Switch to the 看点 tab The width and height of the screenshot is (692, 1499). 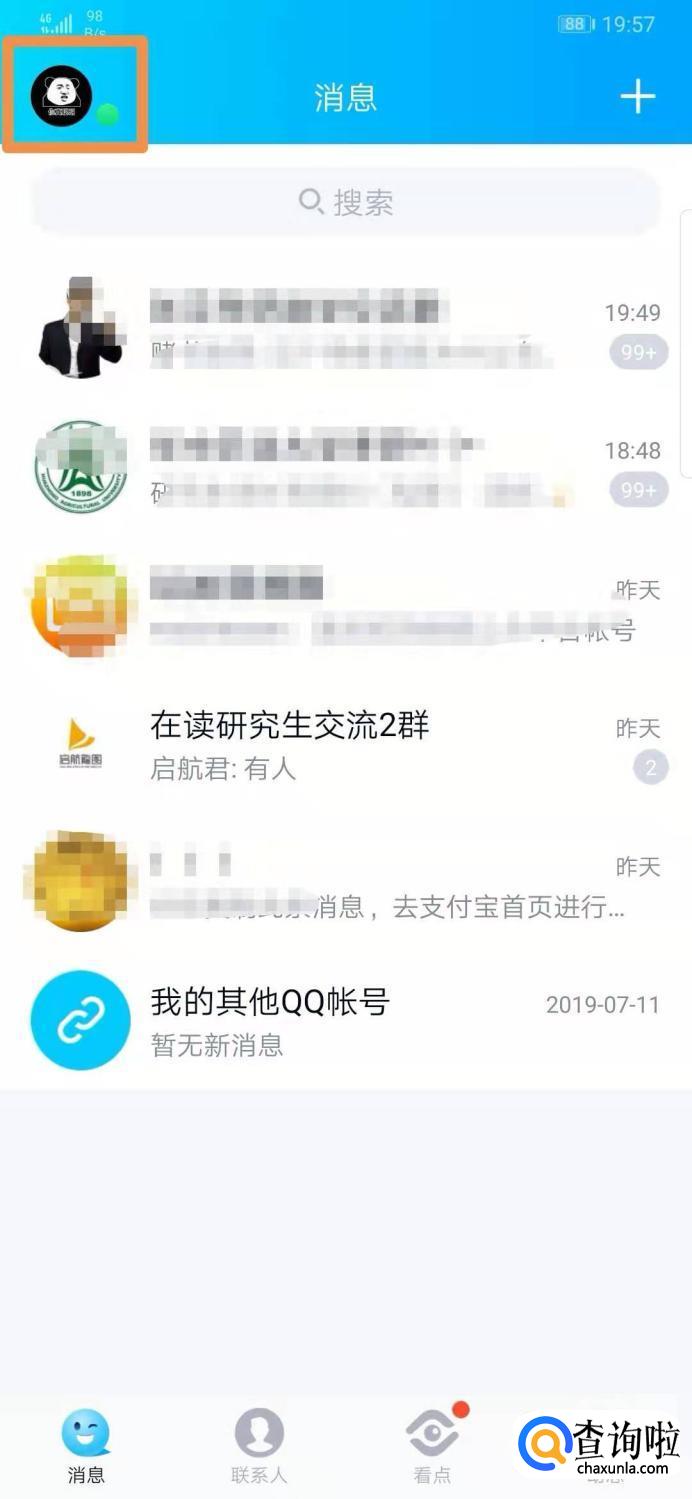432,1447
